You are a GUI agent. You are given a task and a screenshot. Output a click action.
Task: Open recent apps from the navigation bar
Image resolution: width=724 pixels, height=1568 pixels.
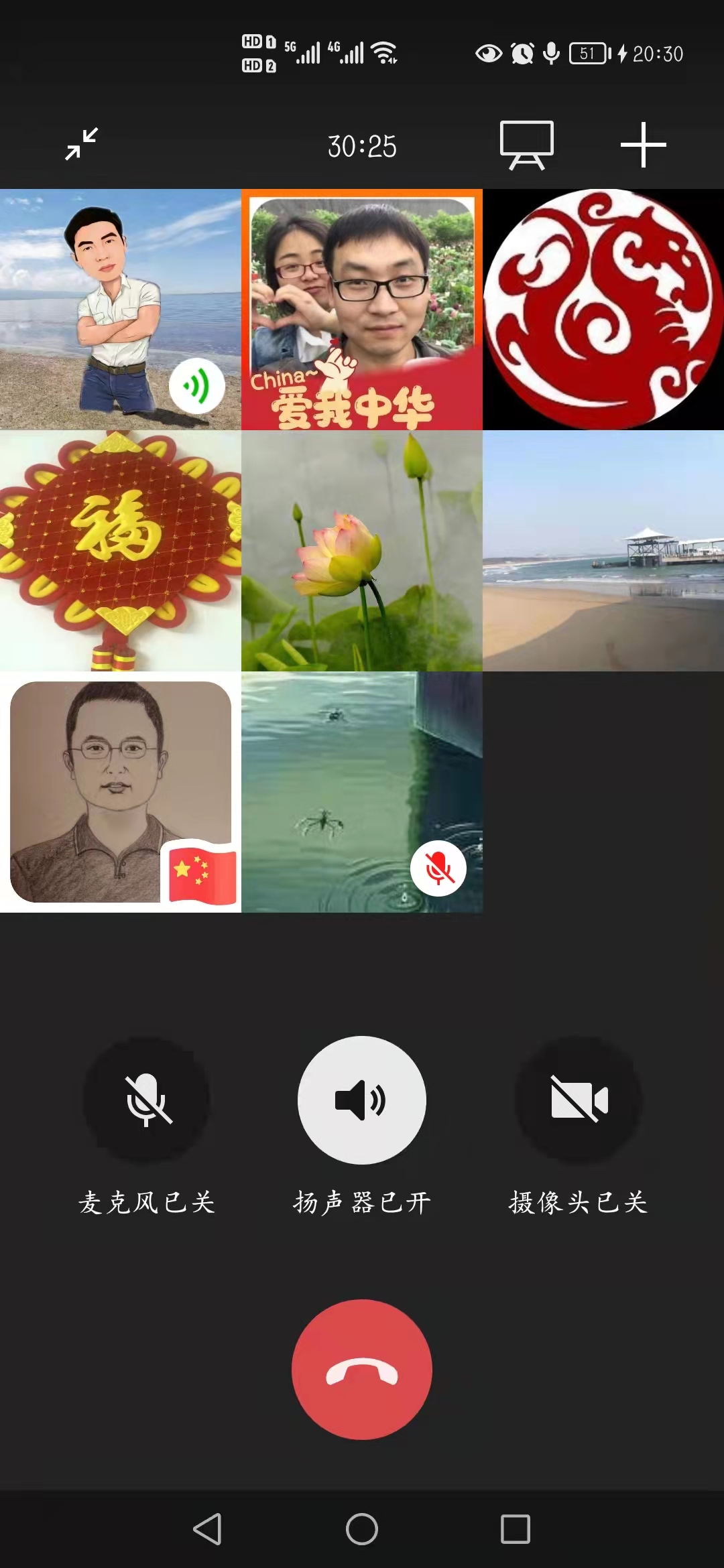click(515, 1529)
